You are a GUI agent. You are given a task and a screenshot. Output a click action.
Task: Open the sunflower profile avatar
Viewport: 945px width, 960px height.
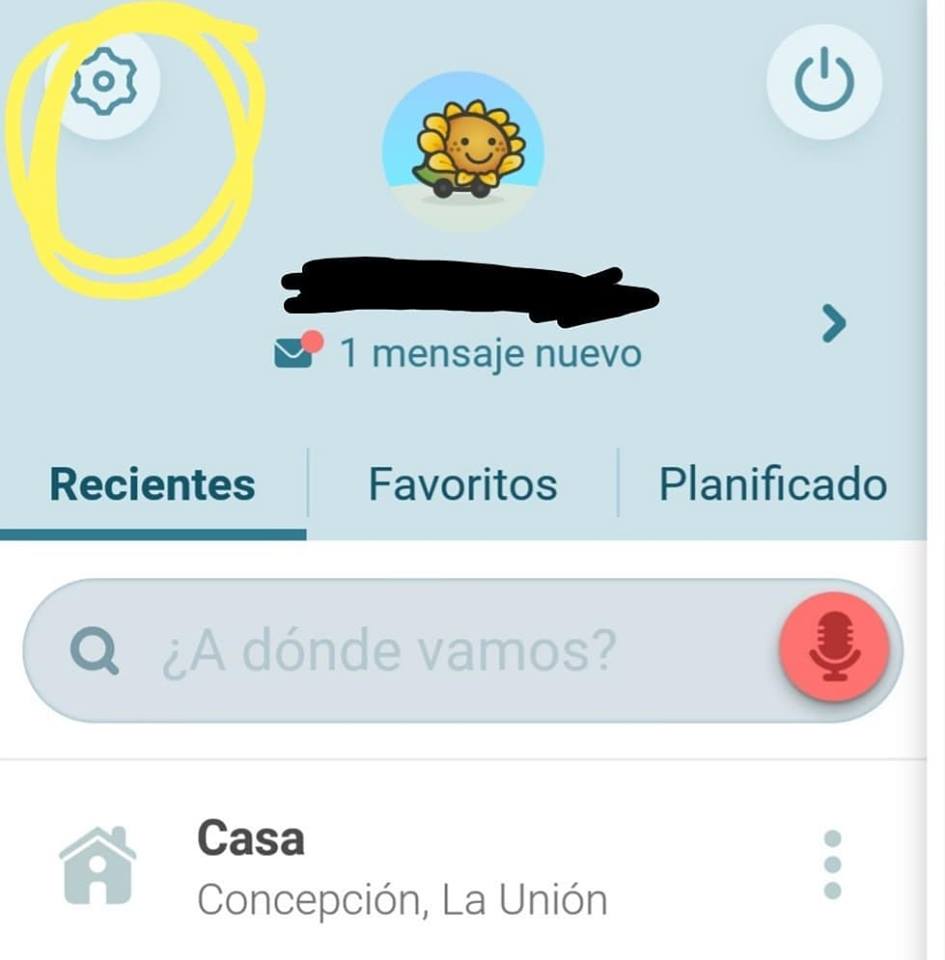[463, 152]
